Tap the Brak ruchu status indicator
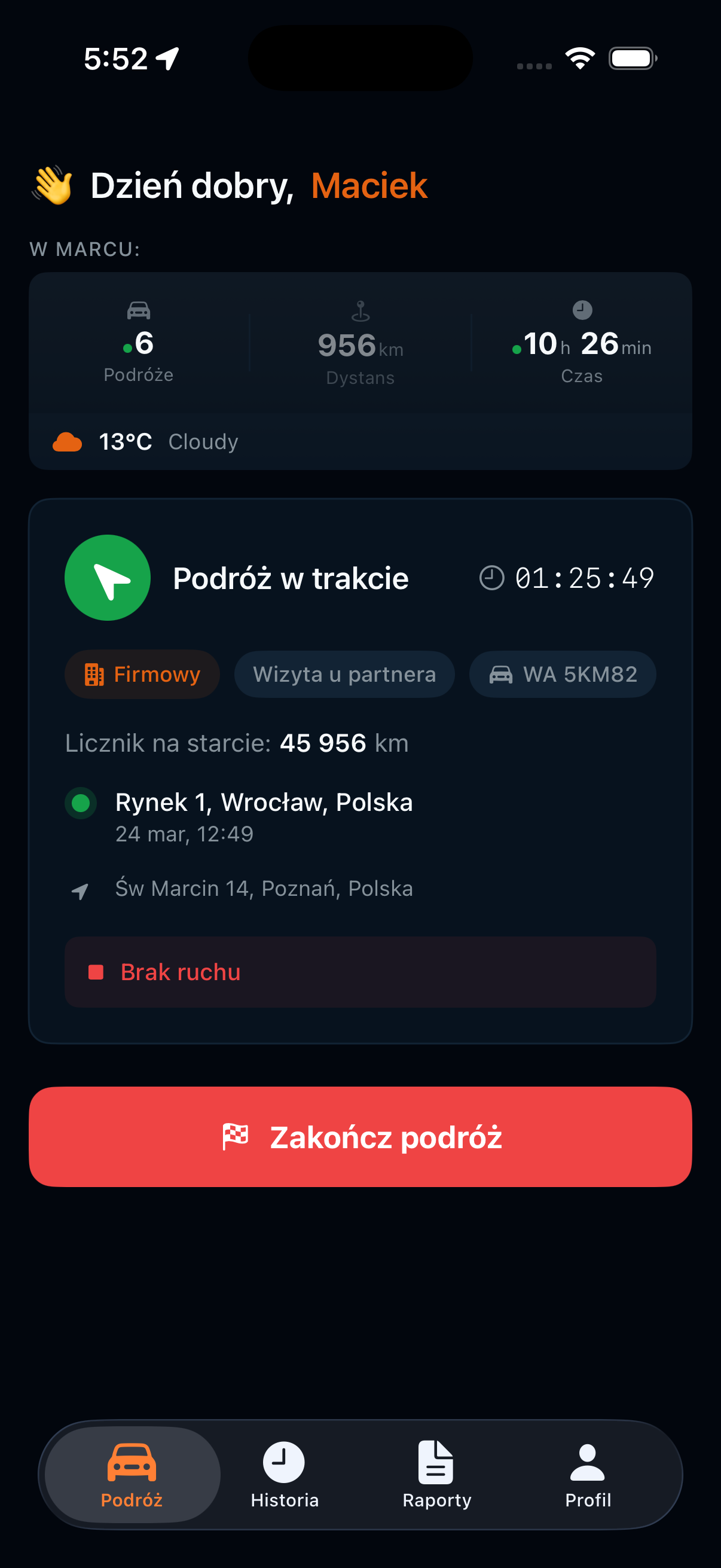Viewport: 721px width, 1568px height. 180,972
